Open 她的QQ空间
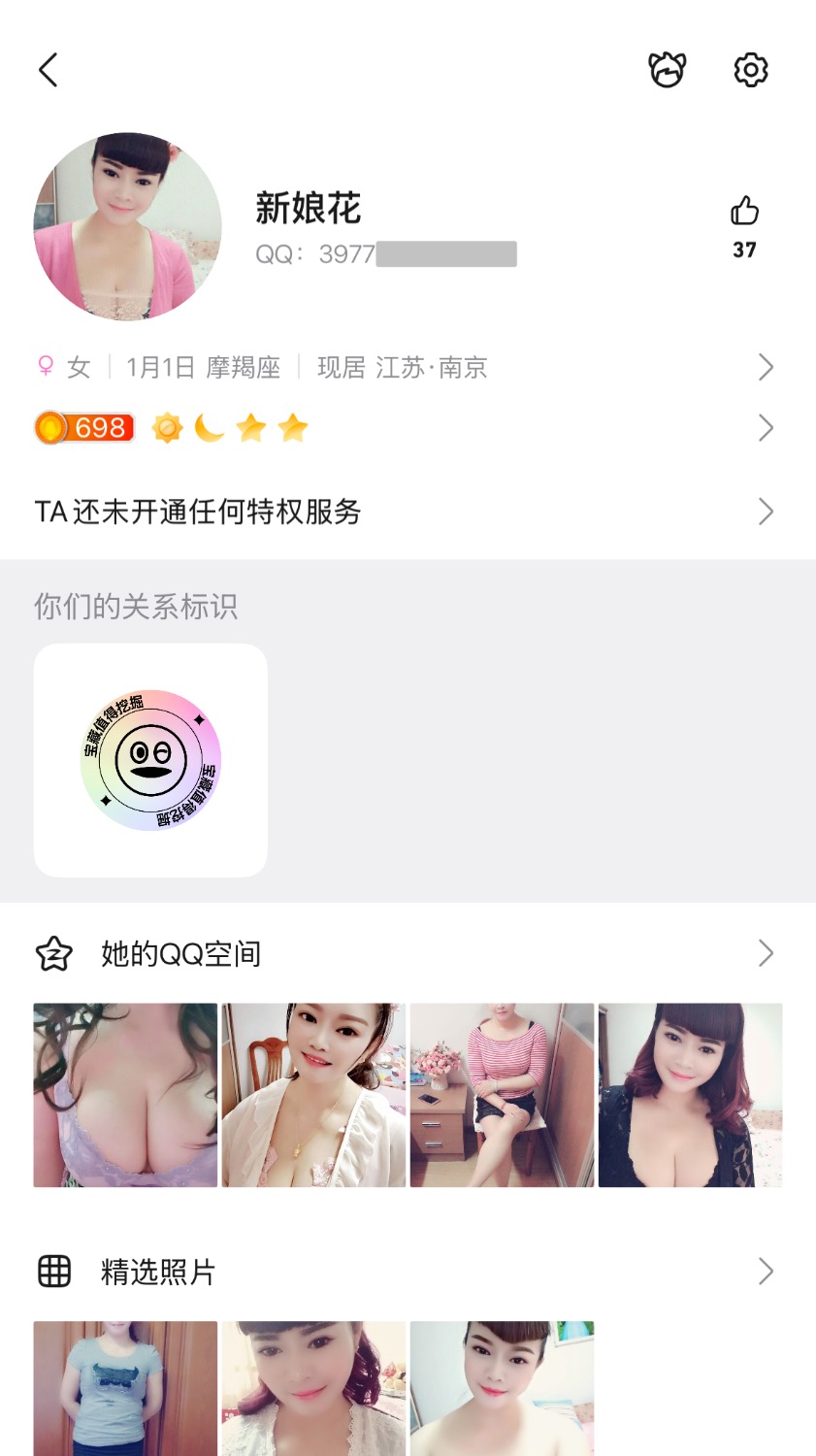The height and width of the screenshot is (1456, 816). pos(408,954)
